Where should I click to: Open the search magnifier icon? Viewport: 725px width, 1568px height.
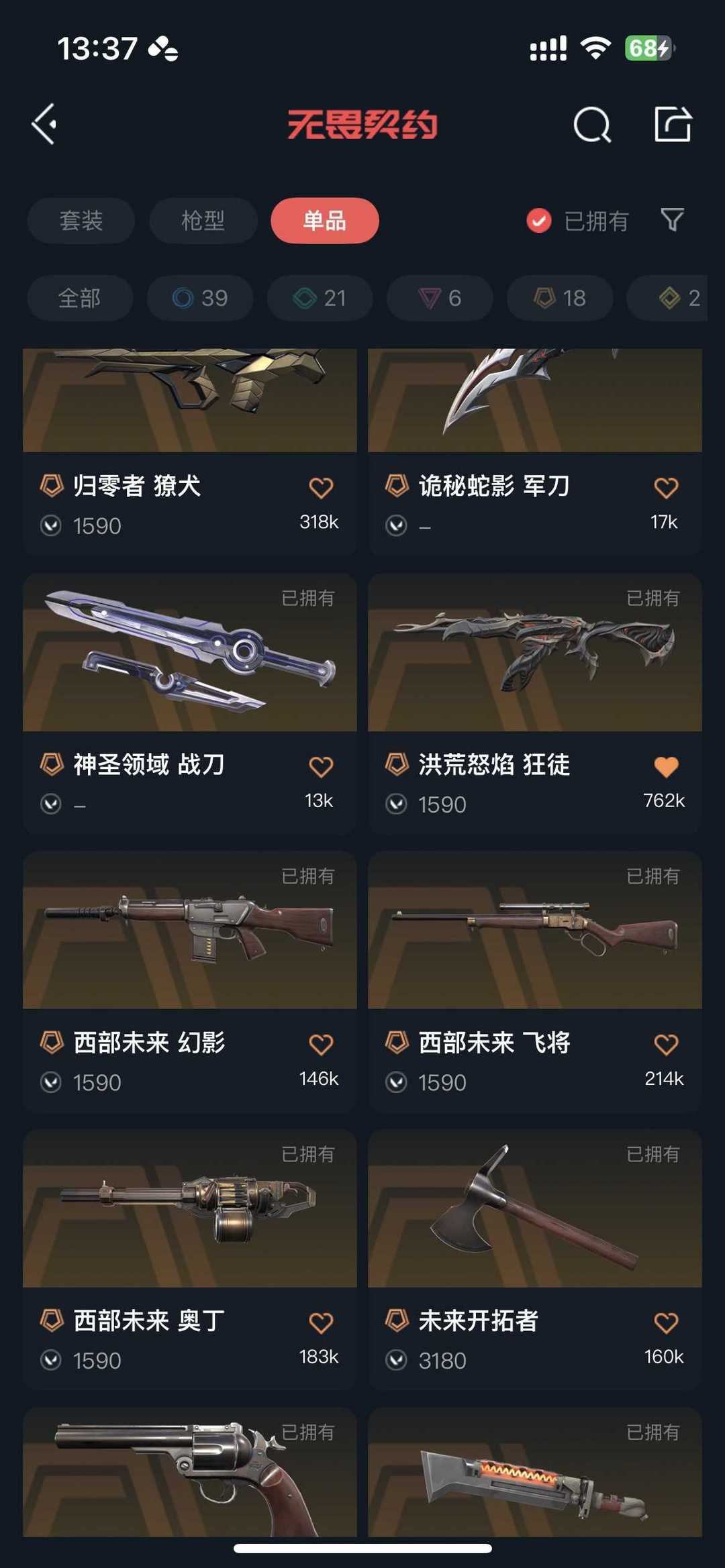click(x=592, y=125)
